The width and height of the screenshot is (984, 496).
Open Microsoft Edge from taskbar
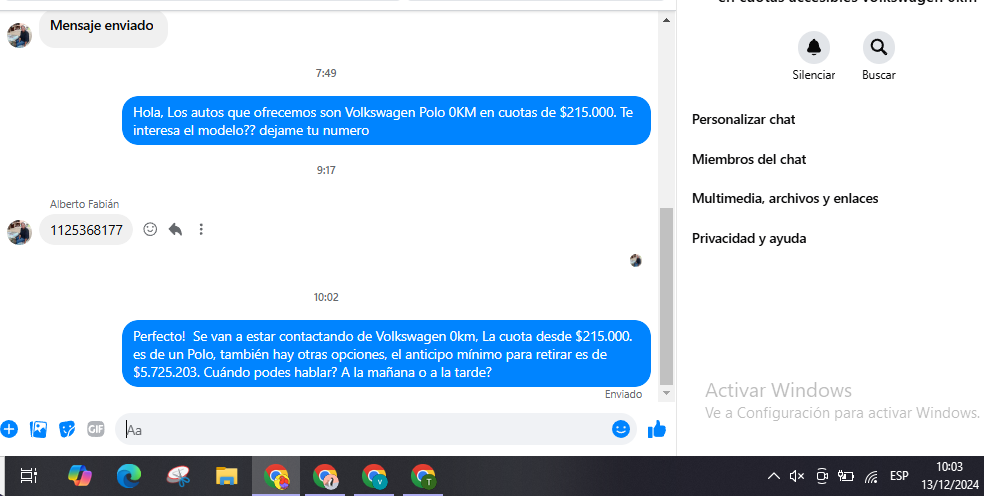(x=129, y=476)
